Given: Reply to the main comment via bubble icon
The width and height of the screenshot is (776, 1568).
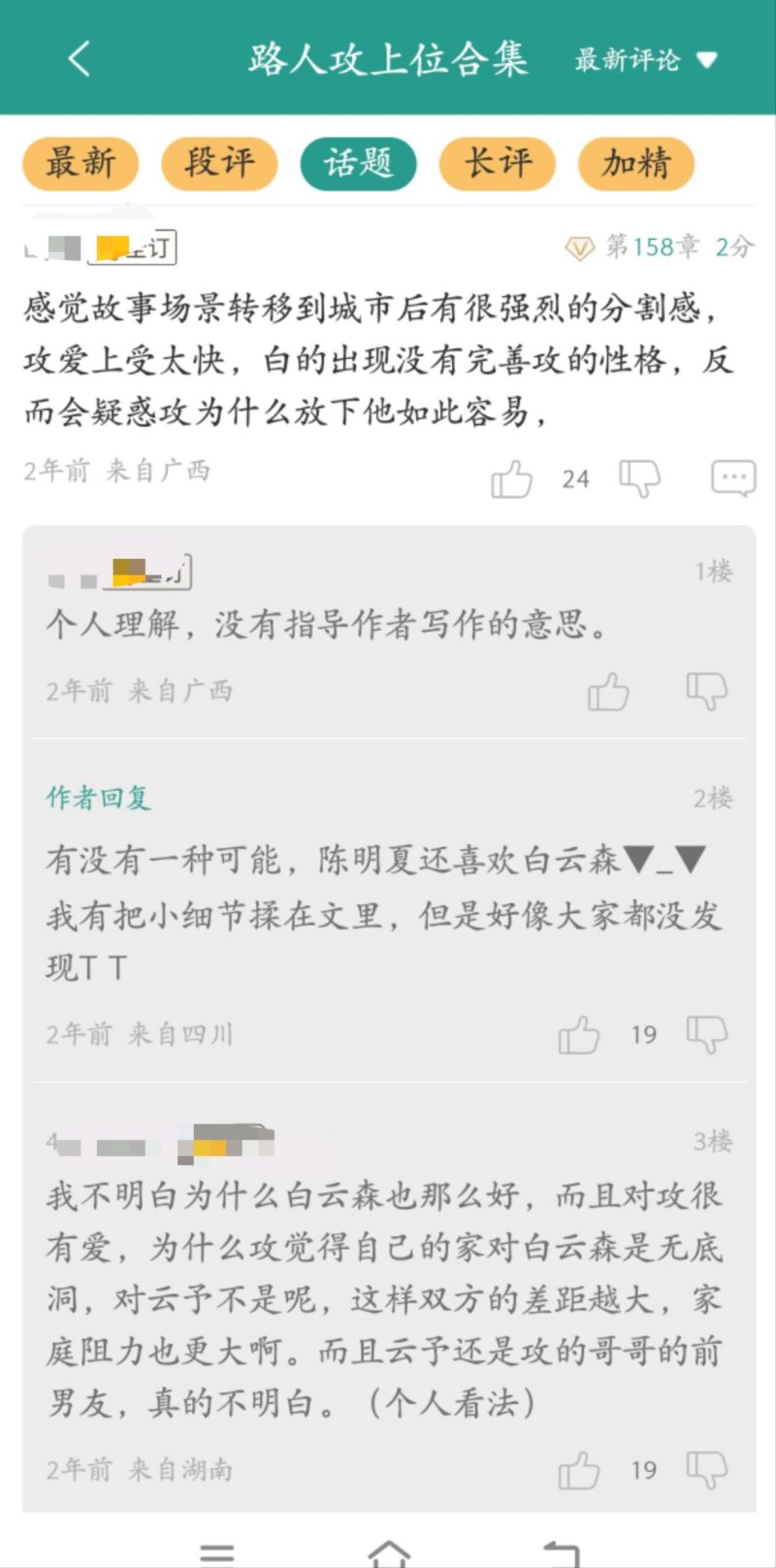Looking at the screenshot, I should pyautogui.click(x=732, y=477).
